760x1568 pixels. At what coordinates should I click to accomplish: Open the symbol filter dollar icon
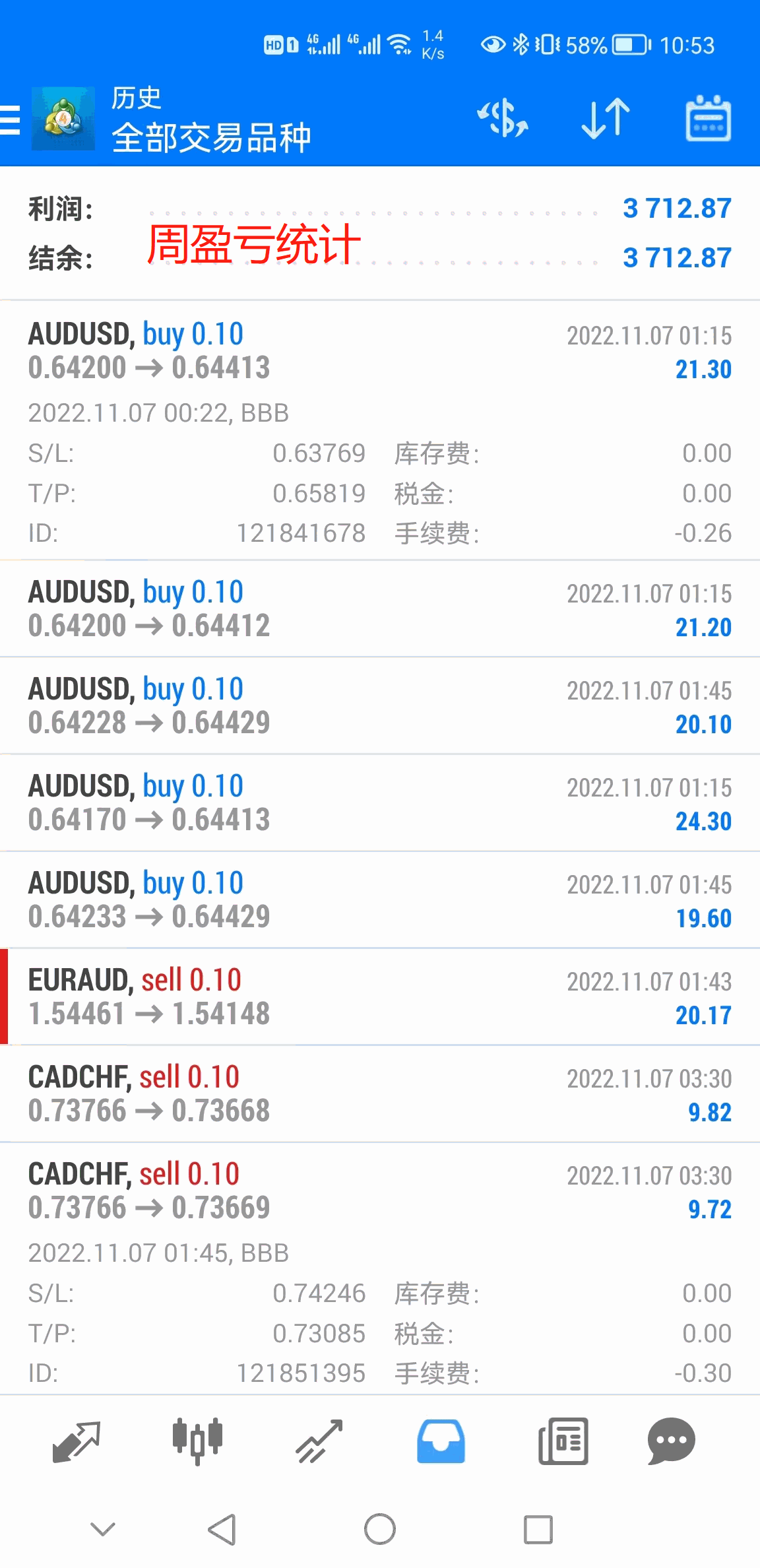[503, 119]
